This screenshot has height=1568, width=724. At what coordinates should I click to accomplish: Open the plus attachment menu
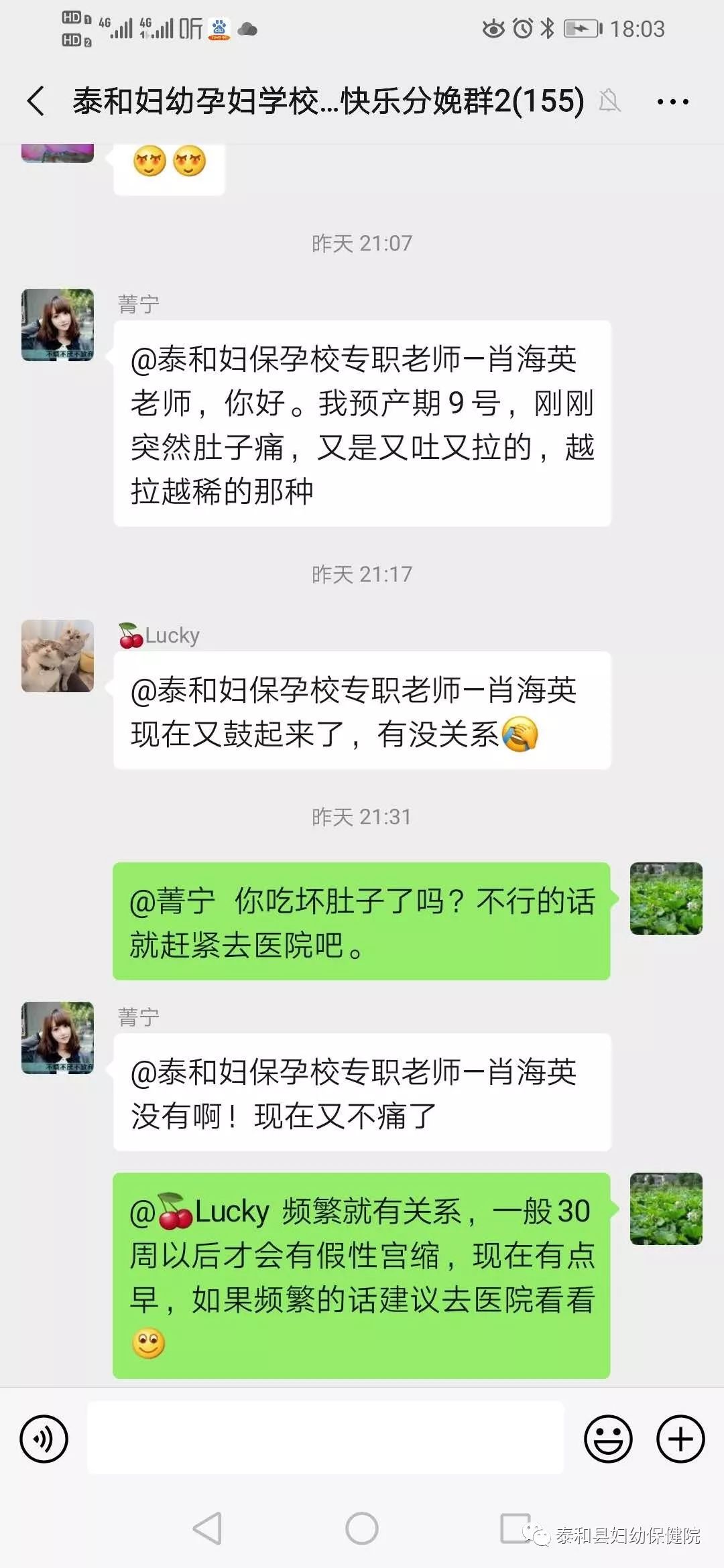[x=680, y=1438]
